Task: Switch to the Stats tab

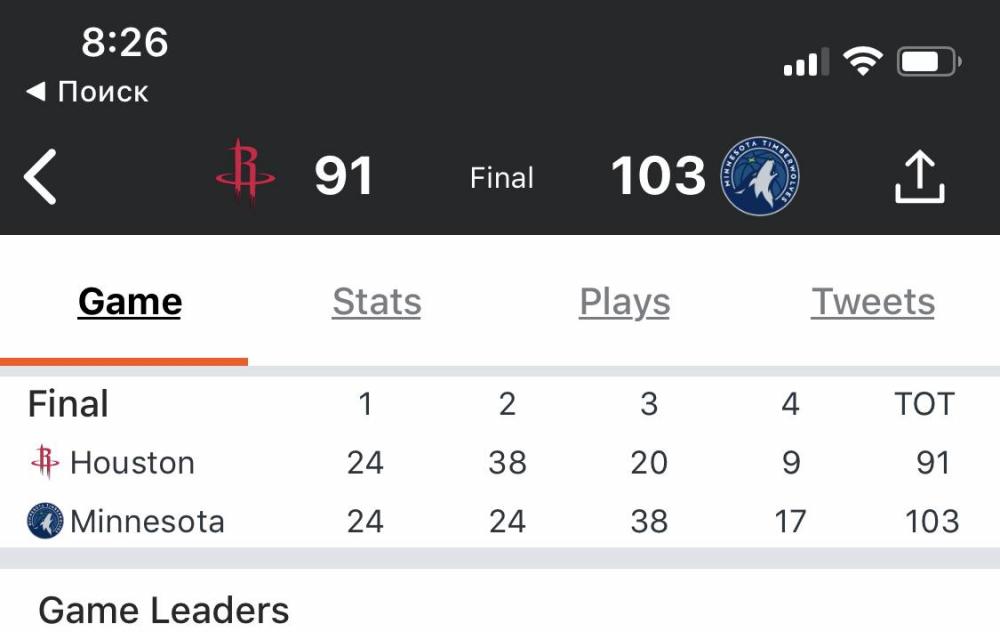Action: click(x=376, y=302)
